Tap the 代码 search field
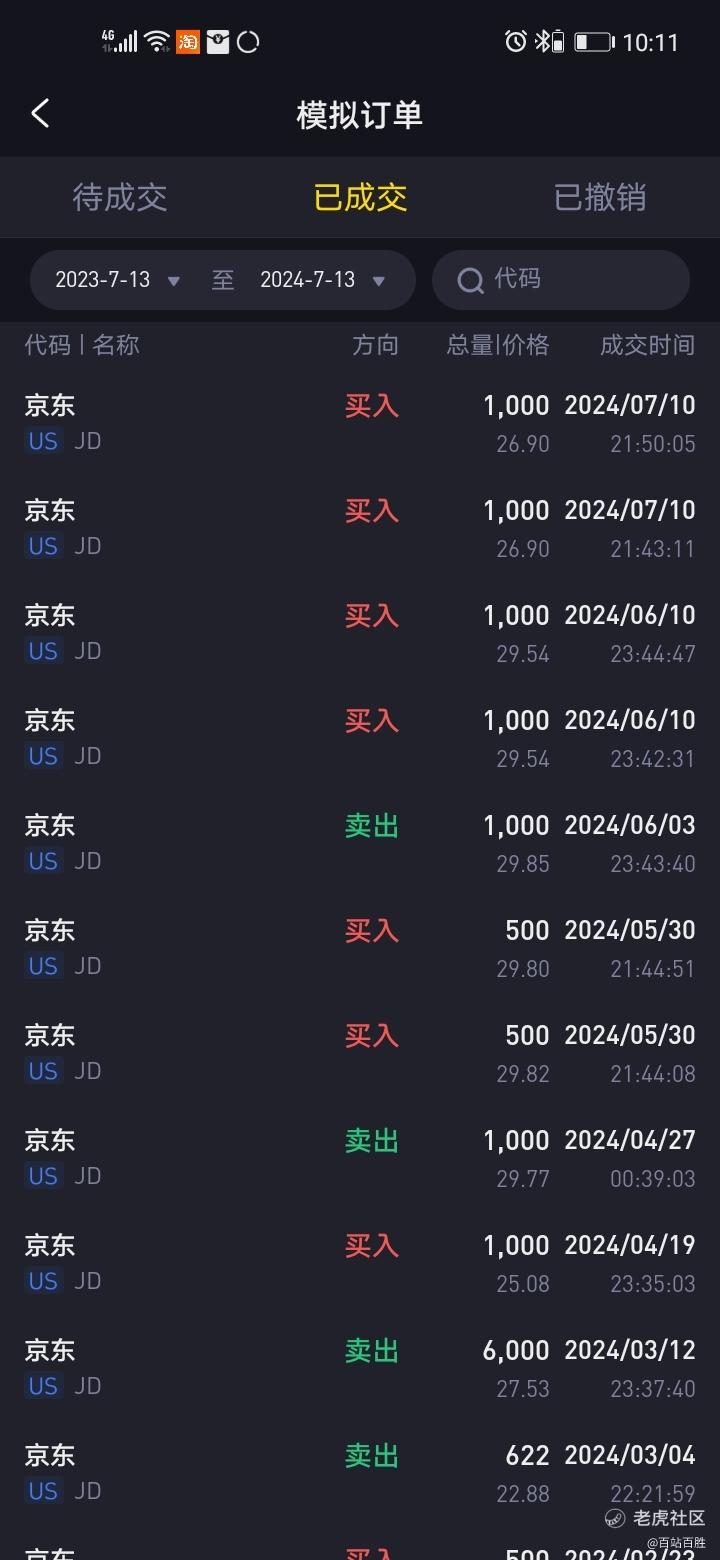720x1560 pixels. point(561,280)
